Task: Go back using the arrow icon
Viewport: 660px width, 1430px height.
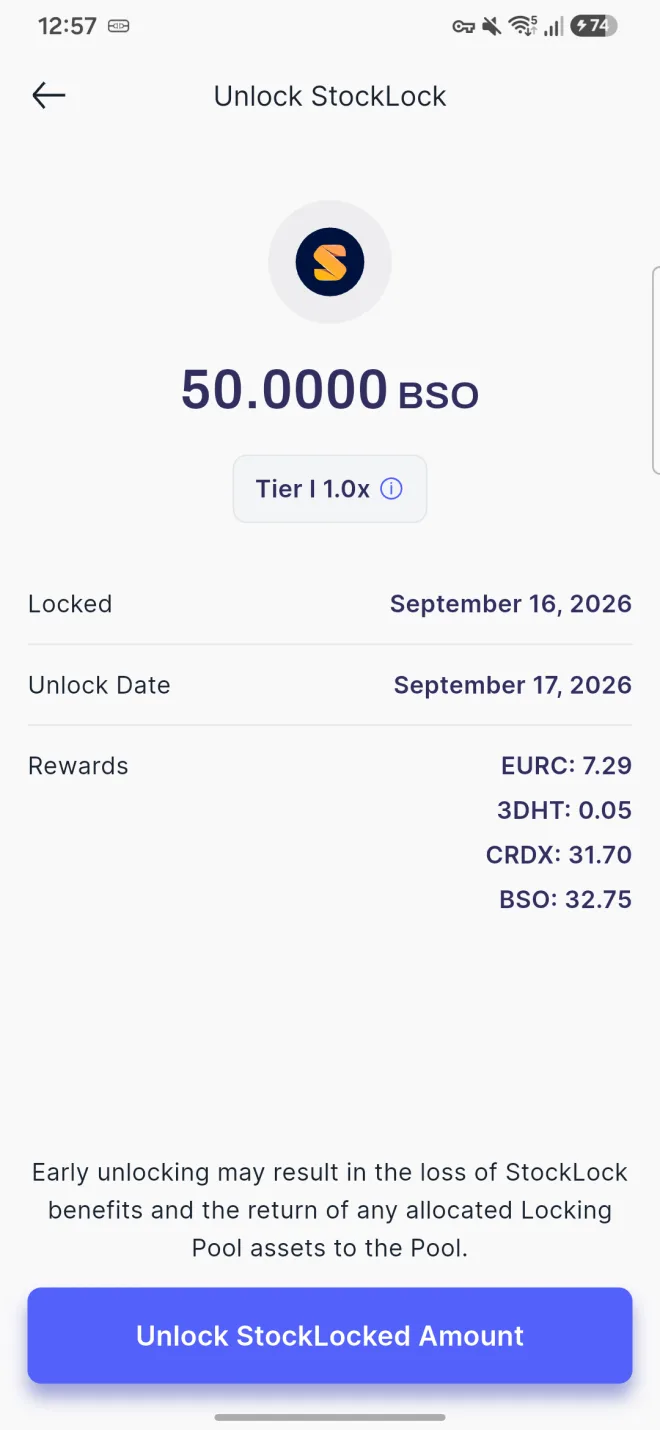Action: click(x=48, y=96)
